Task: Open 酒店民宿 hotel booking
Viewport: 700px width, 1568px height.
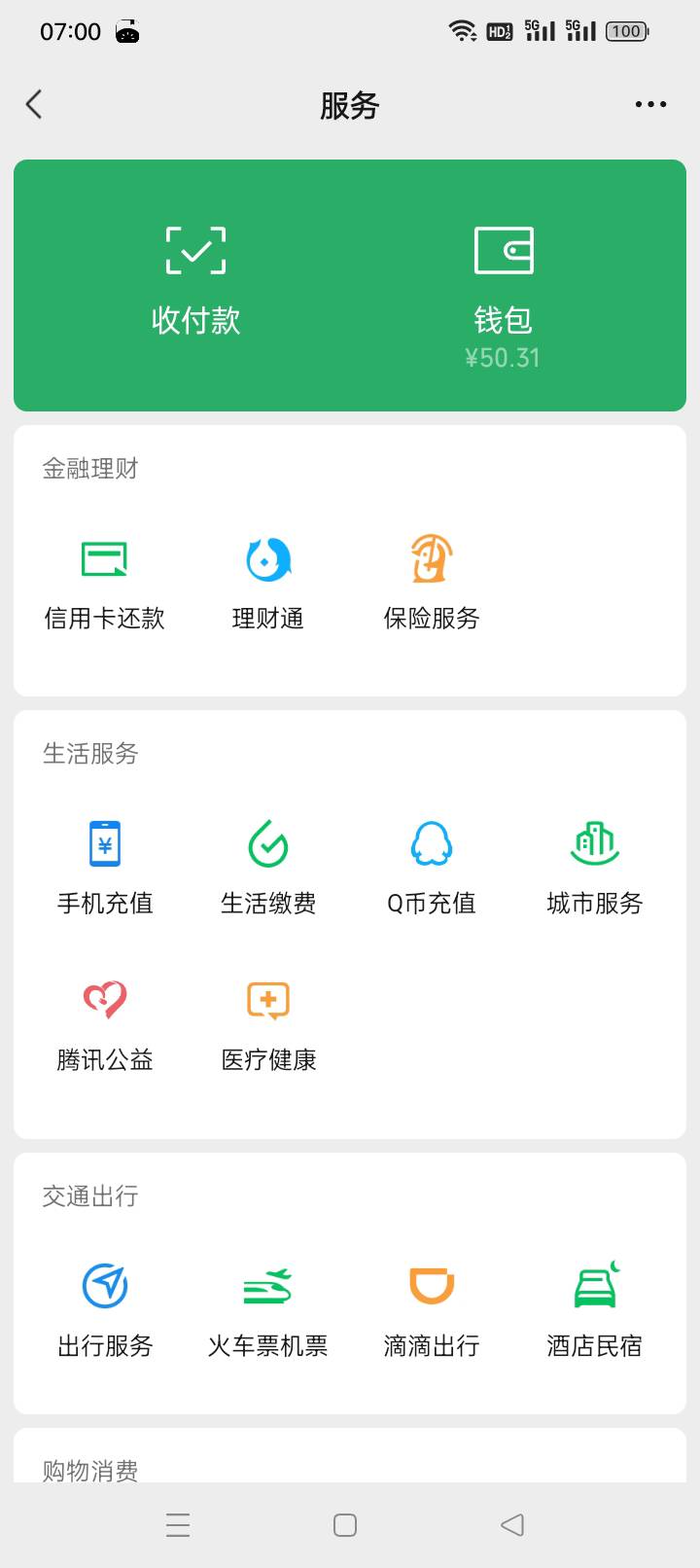Action: pyautogui.click(x=595, y=1309)
